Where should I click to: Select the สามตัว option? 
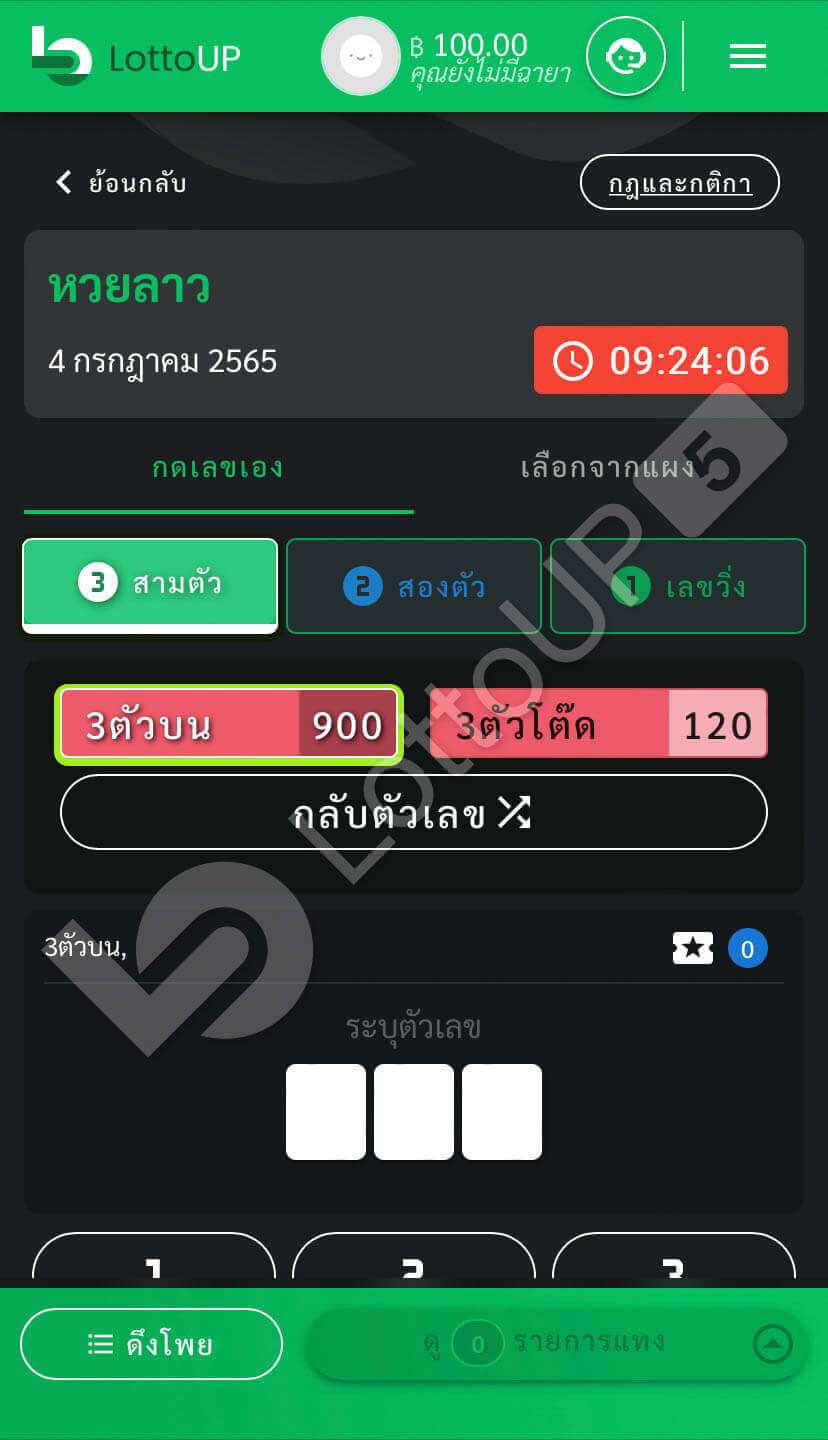point(150,585)
